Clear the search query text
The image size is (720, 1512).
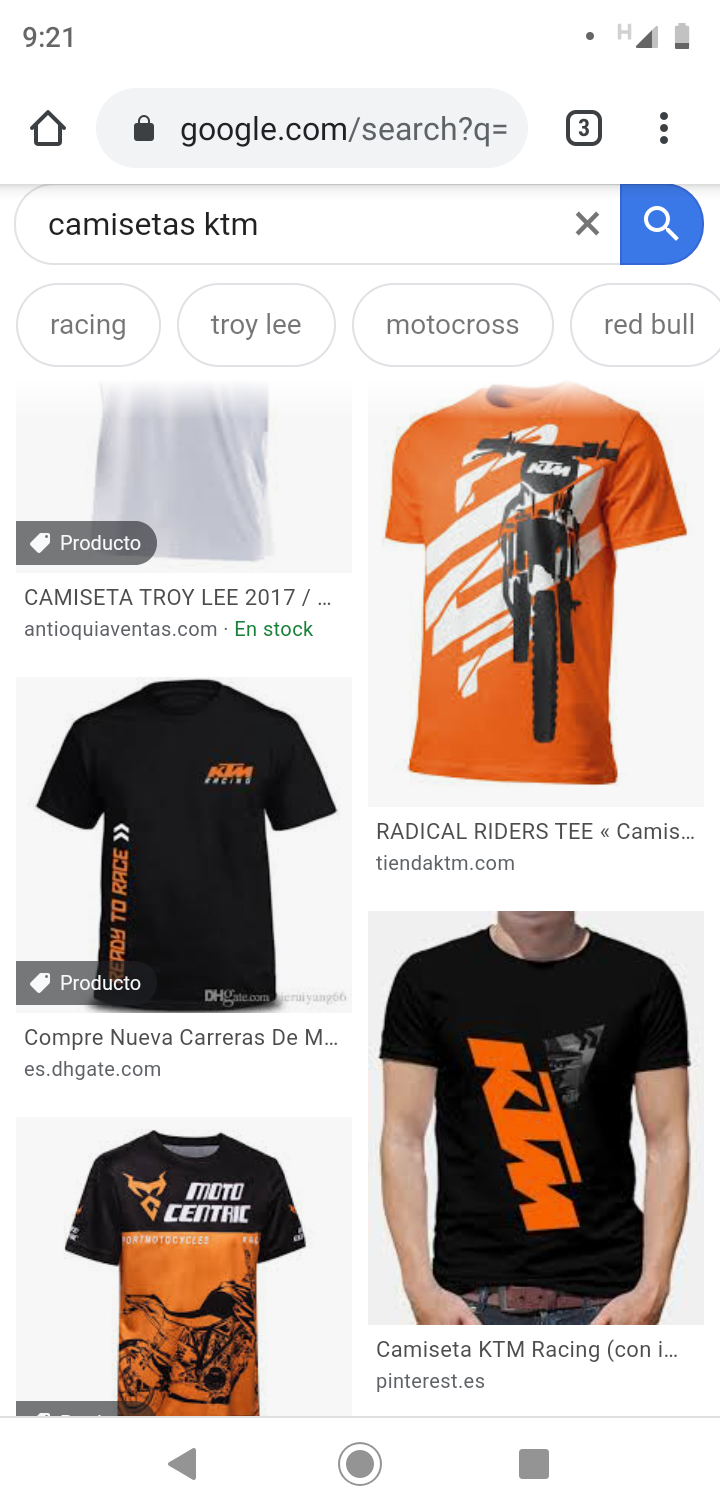click(x=587, y=224)
